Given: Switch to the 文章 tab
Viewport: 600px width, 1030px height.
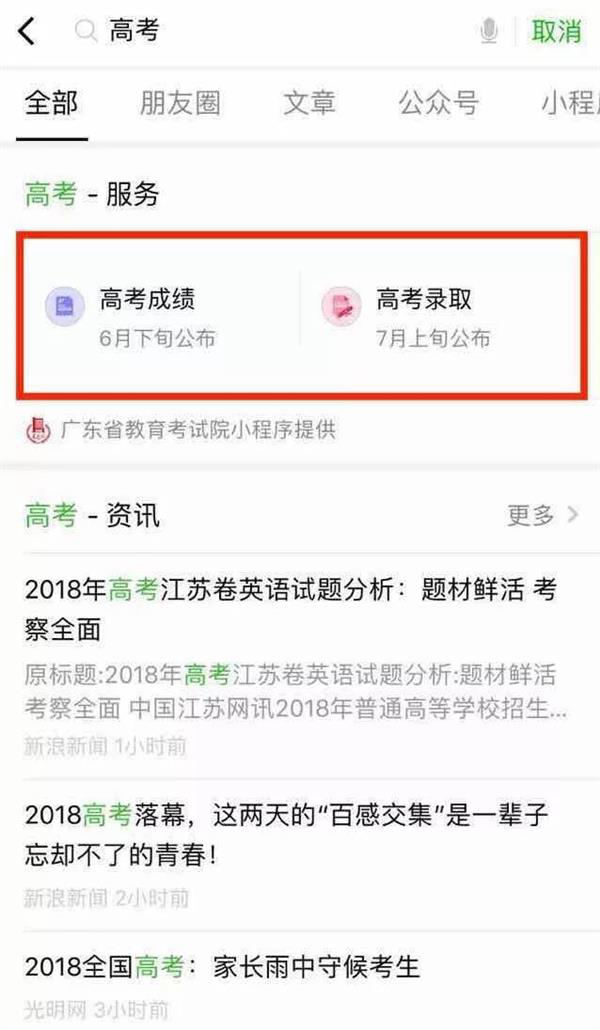Looking at the screenshot, I should 309,103.
